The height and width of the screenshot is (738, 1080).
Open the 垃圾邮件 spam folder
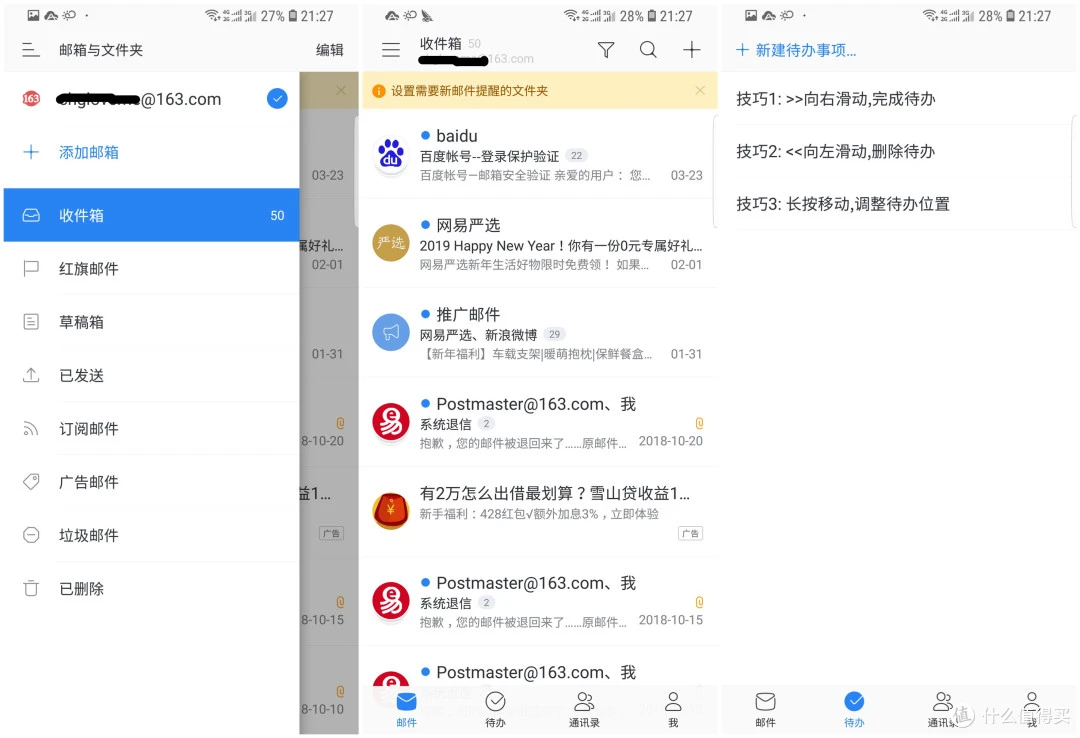(x=152, y=535)
